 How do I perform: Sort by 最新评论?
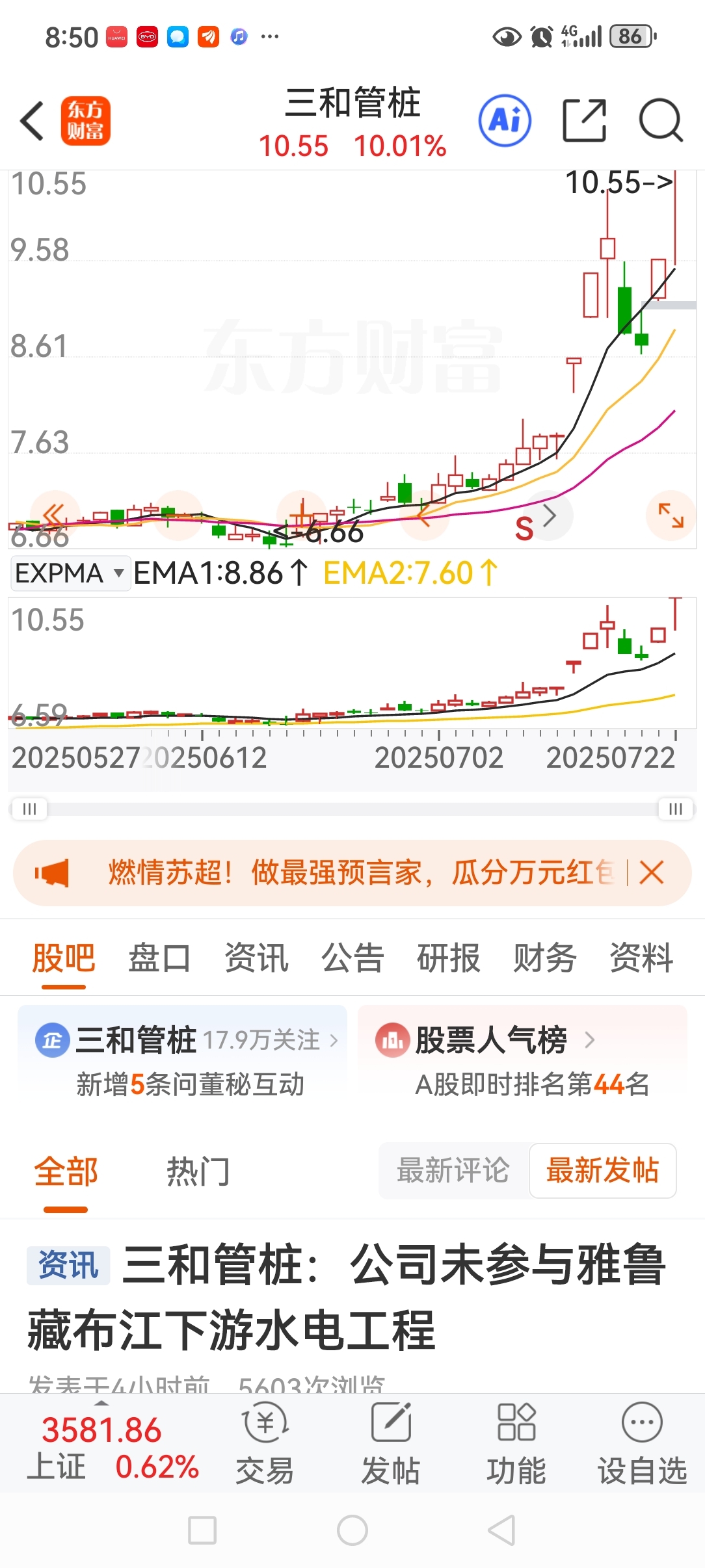point(453,1170)
